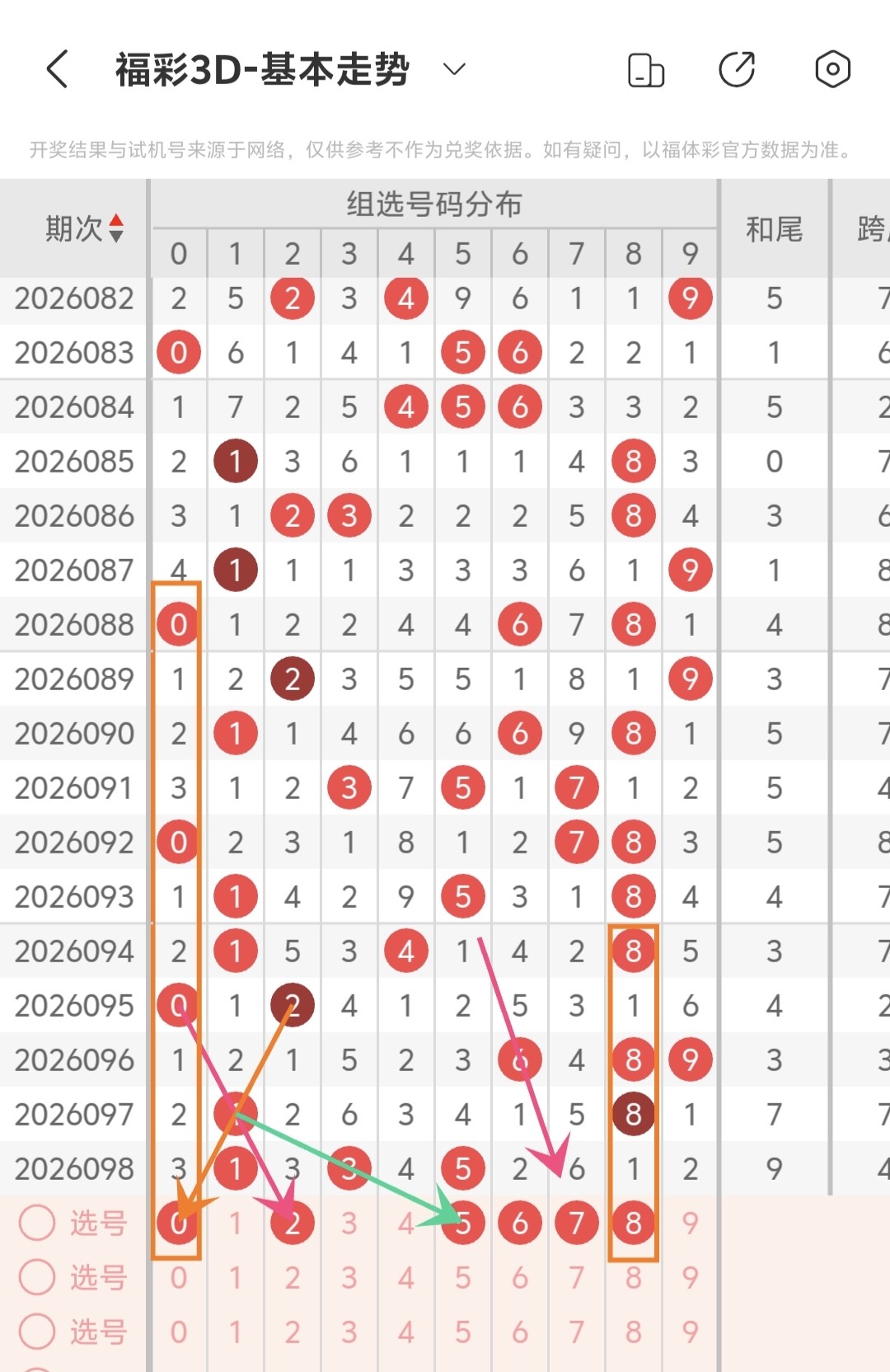Switch screen orientation using the device icon

point(646,70)
